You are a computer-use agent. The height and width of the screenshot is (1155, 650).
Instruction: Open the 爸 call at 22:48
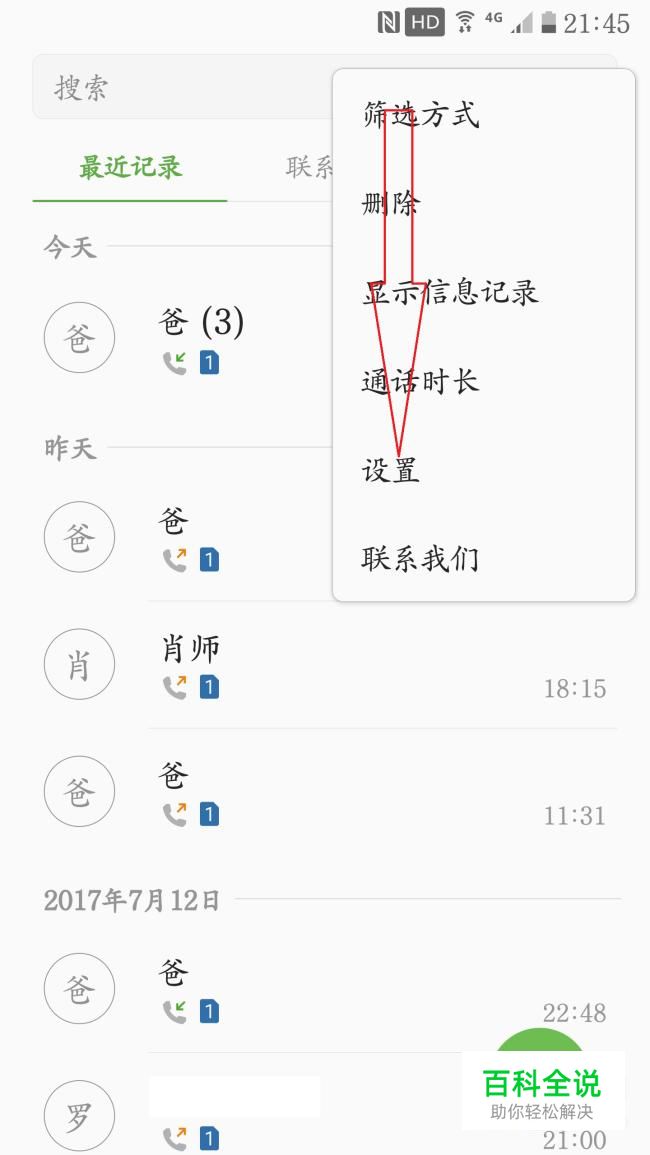click(325, 989)
